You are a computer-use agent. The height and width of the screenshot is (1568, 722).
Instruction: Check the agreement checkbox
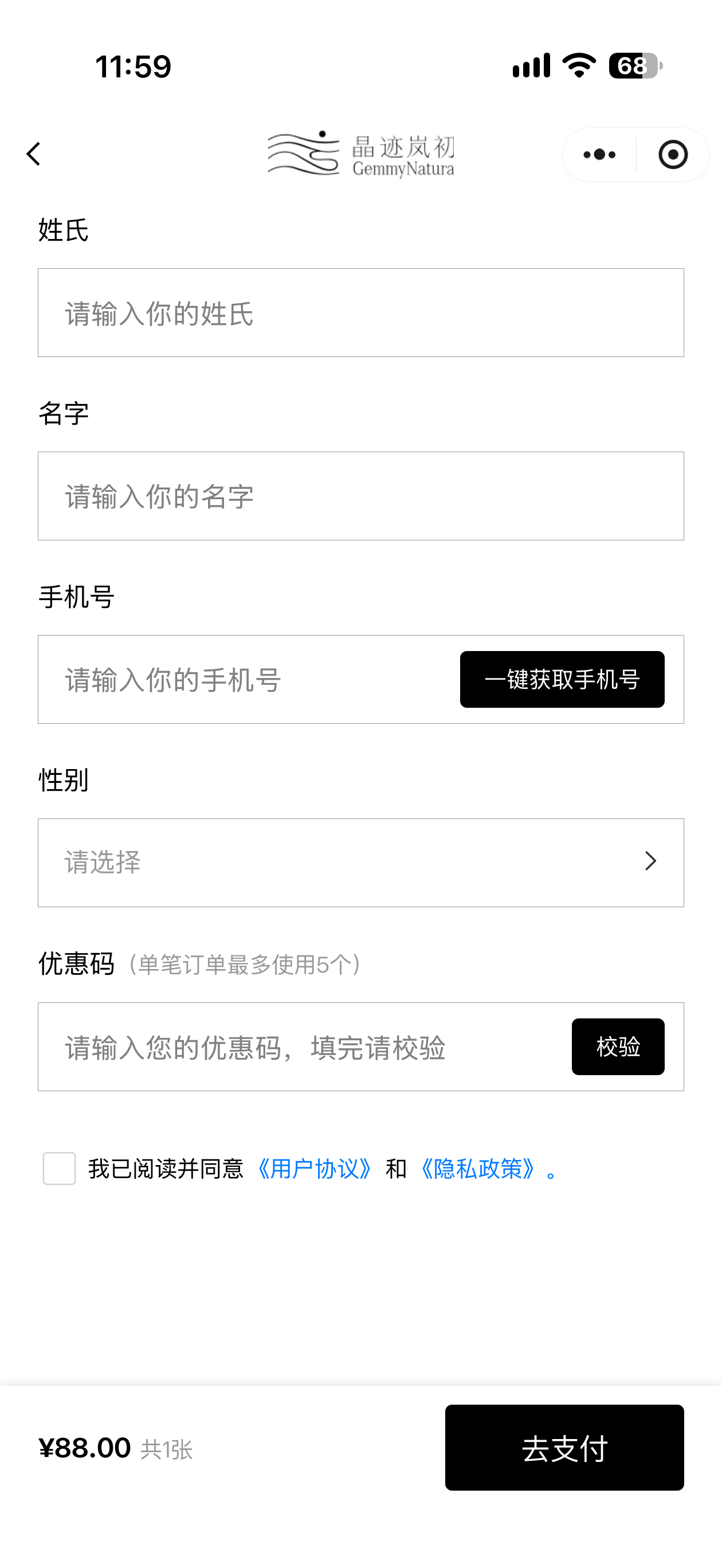tap(59, 1169)
